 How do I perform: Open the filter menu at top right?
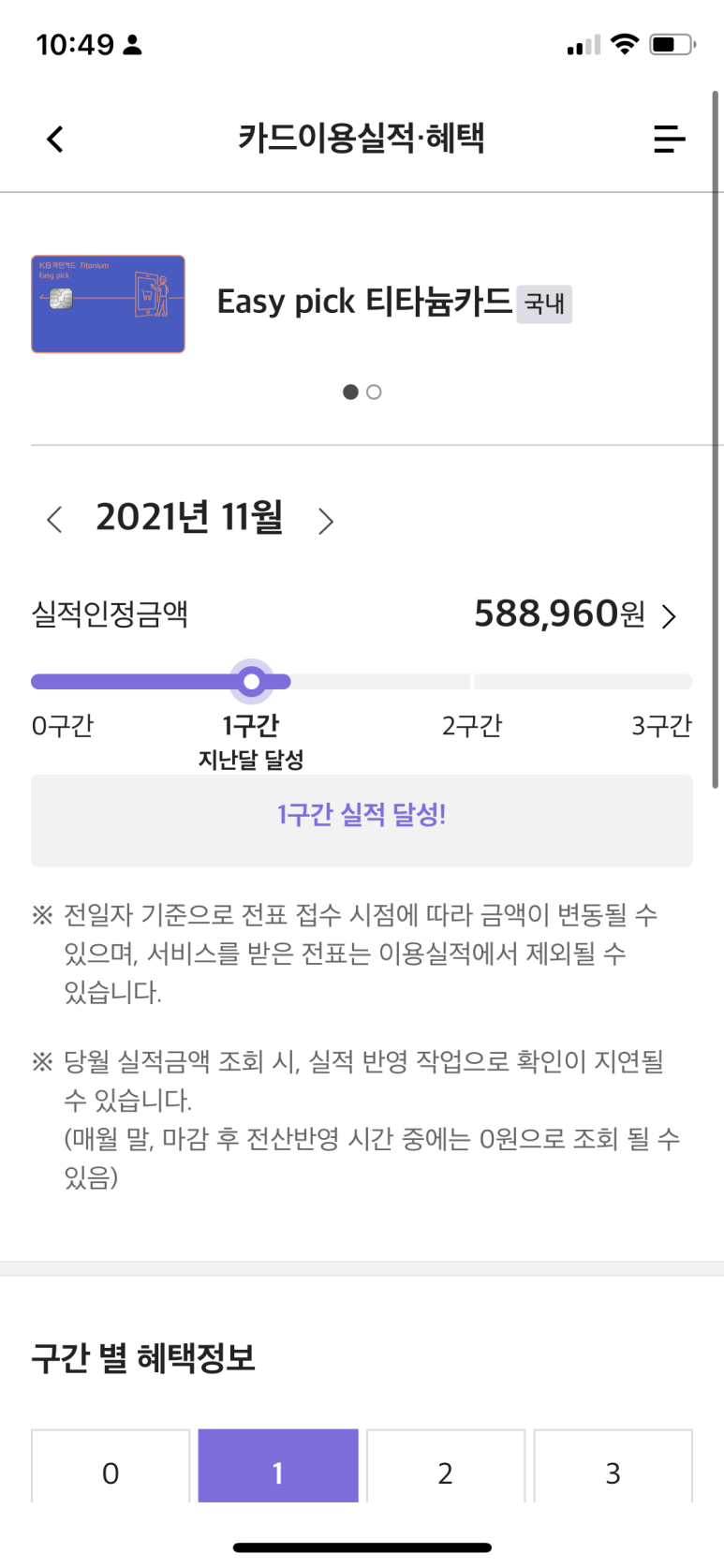(669, 139)
